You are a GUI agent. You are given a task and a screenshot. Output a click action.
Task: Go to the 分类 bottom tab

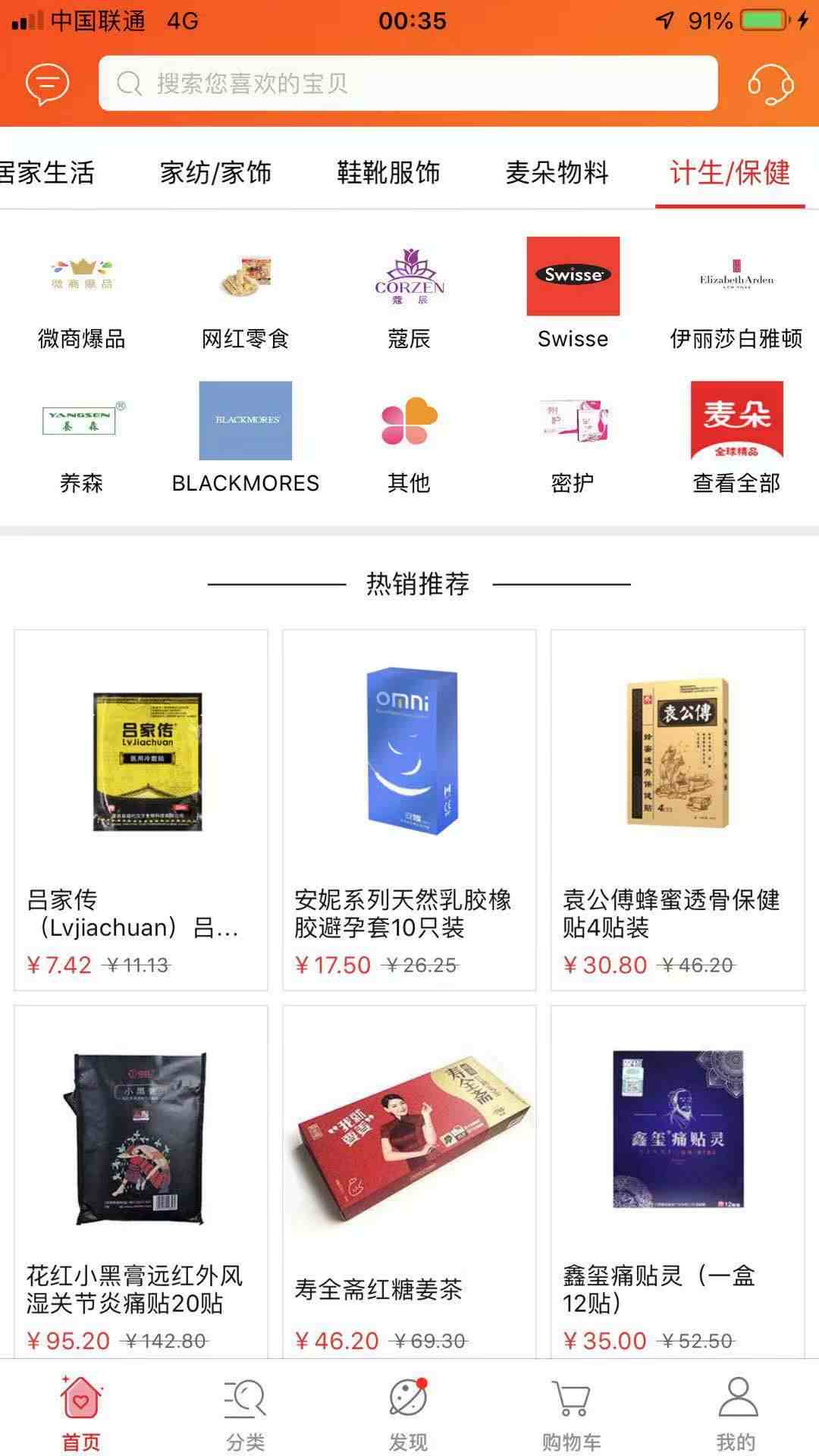pyautogui.click(x=245, y=1412)
